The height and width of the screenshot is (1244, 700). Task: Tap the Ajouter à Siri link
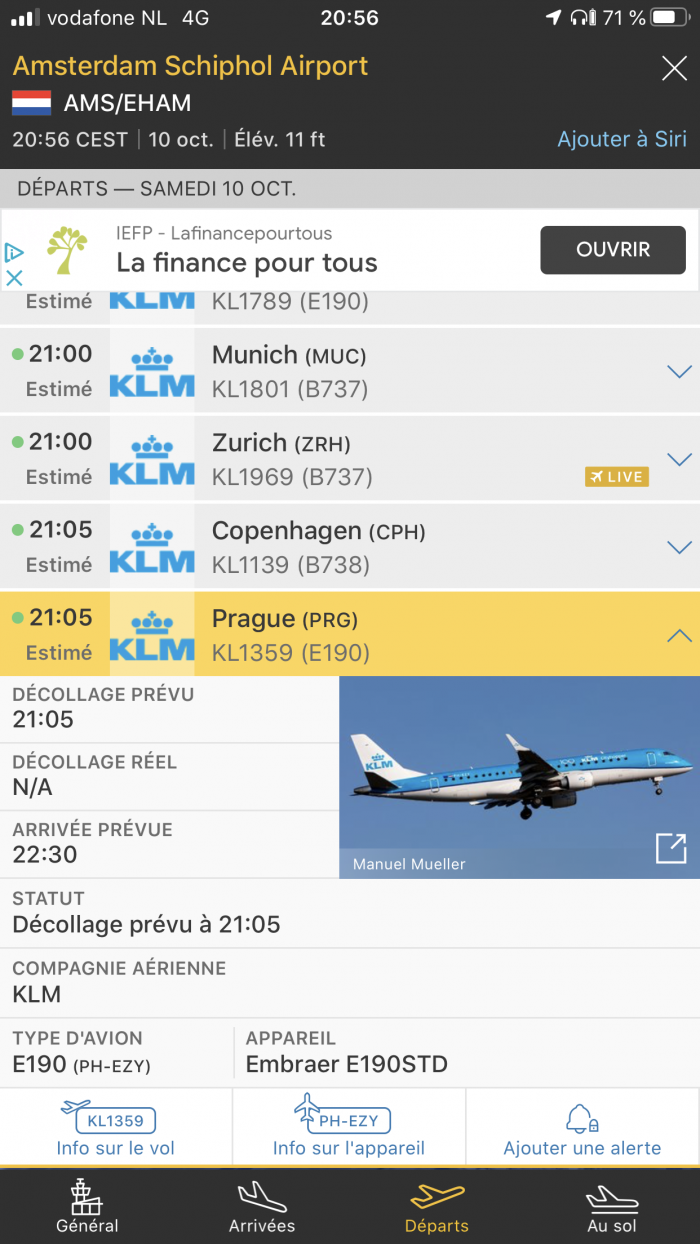coord(621,139)
